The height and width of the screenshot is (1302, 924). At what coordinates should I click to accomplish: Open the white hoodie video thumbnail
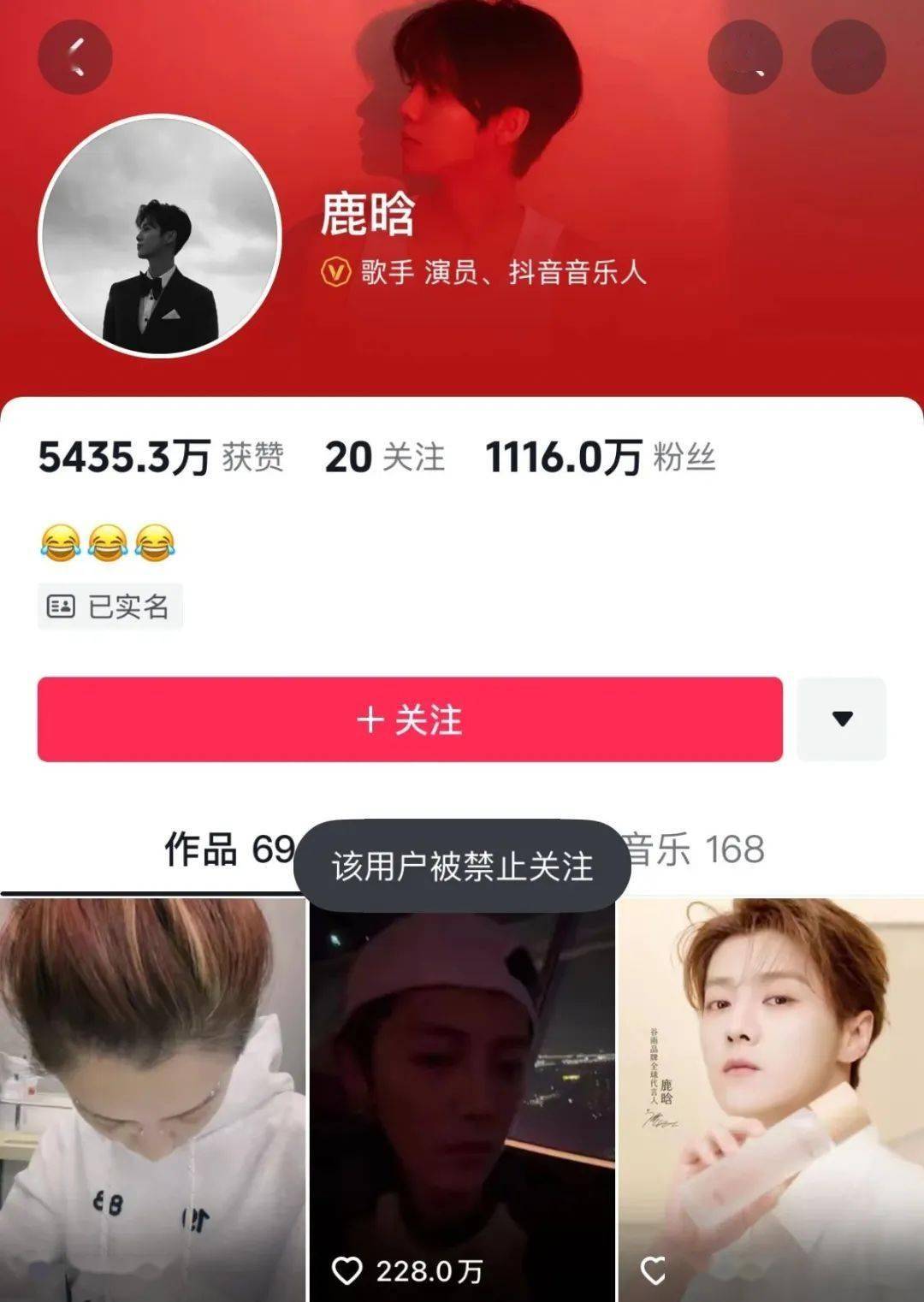click(154, 1095)
